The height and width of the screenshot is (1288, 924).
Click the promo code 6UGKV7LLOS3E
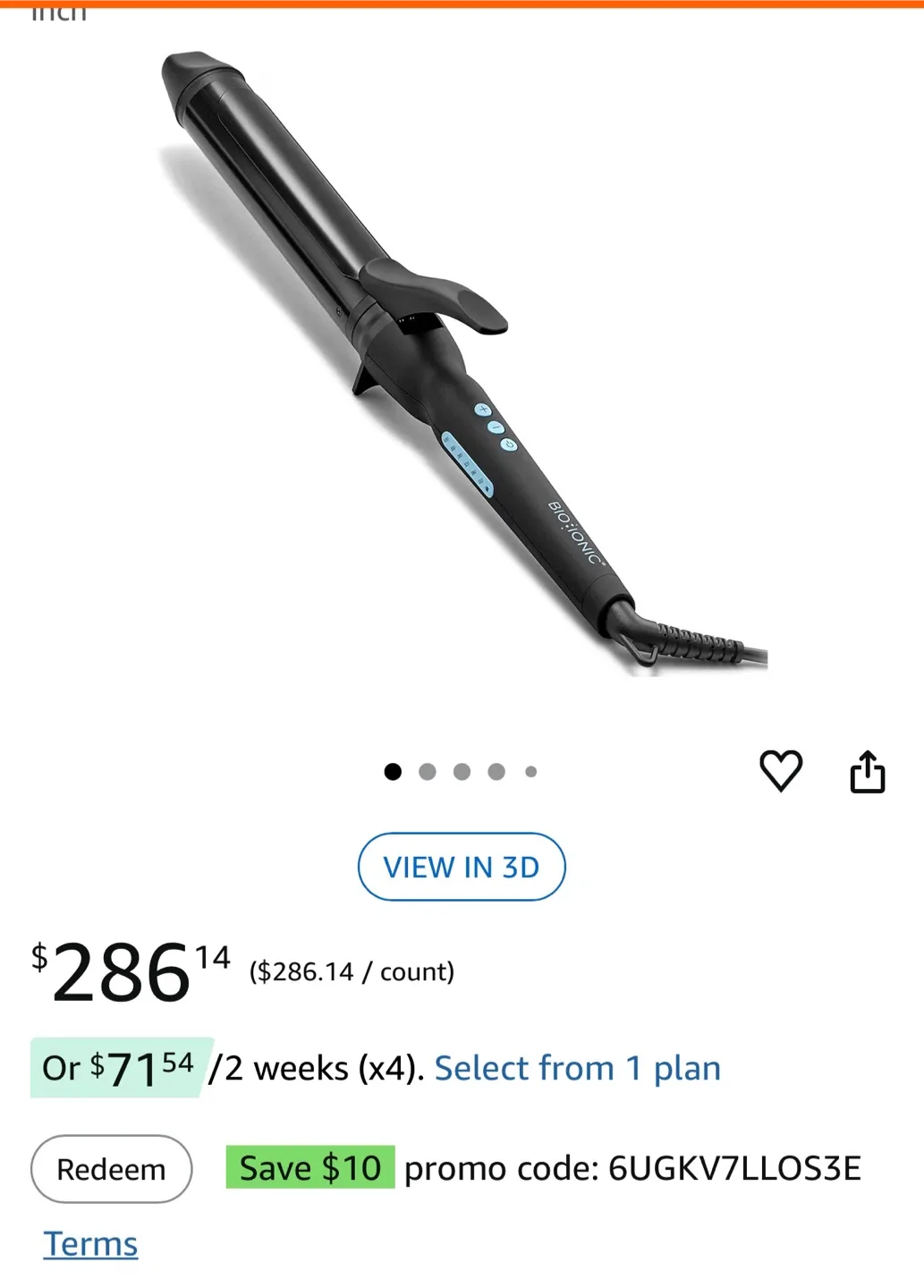click(x=736, y=1167)
